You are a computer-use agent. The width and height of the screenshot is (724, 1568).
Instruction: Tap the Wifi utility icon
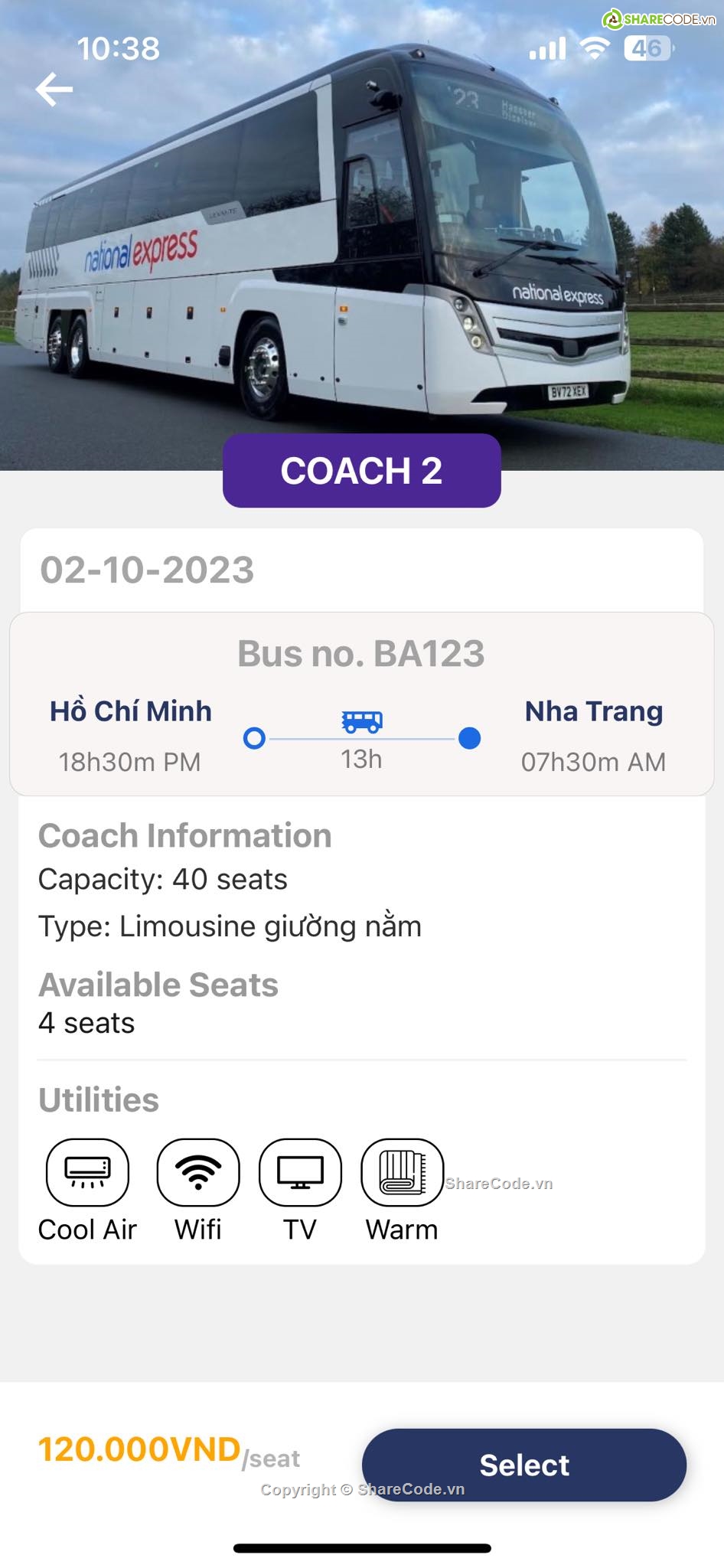(x=197, y=1171)
